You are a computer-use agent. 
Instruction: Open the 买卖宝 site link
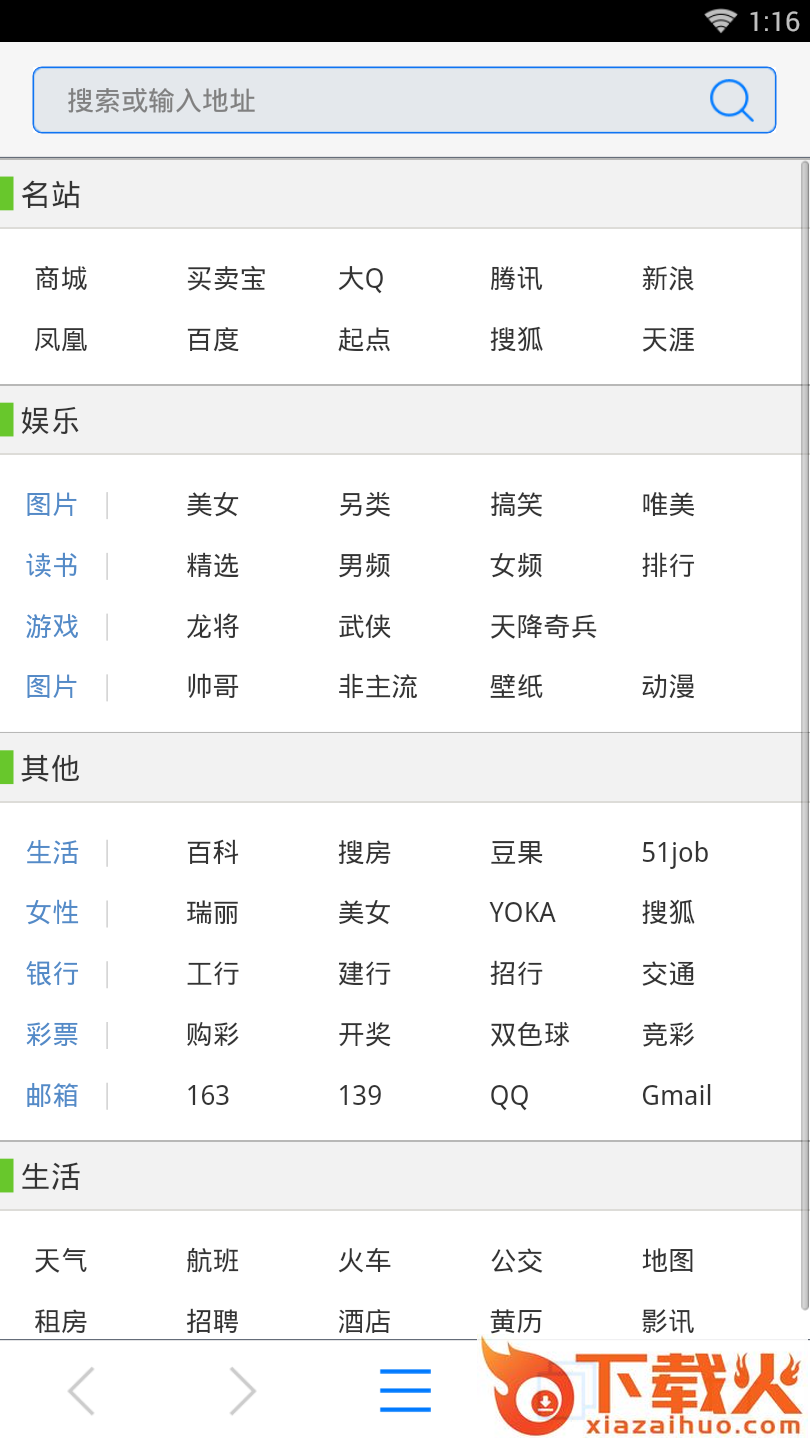click(226, 279)
